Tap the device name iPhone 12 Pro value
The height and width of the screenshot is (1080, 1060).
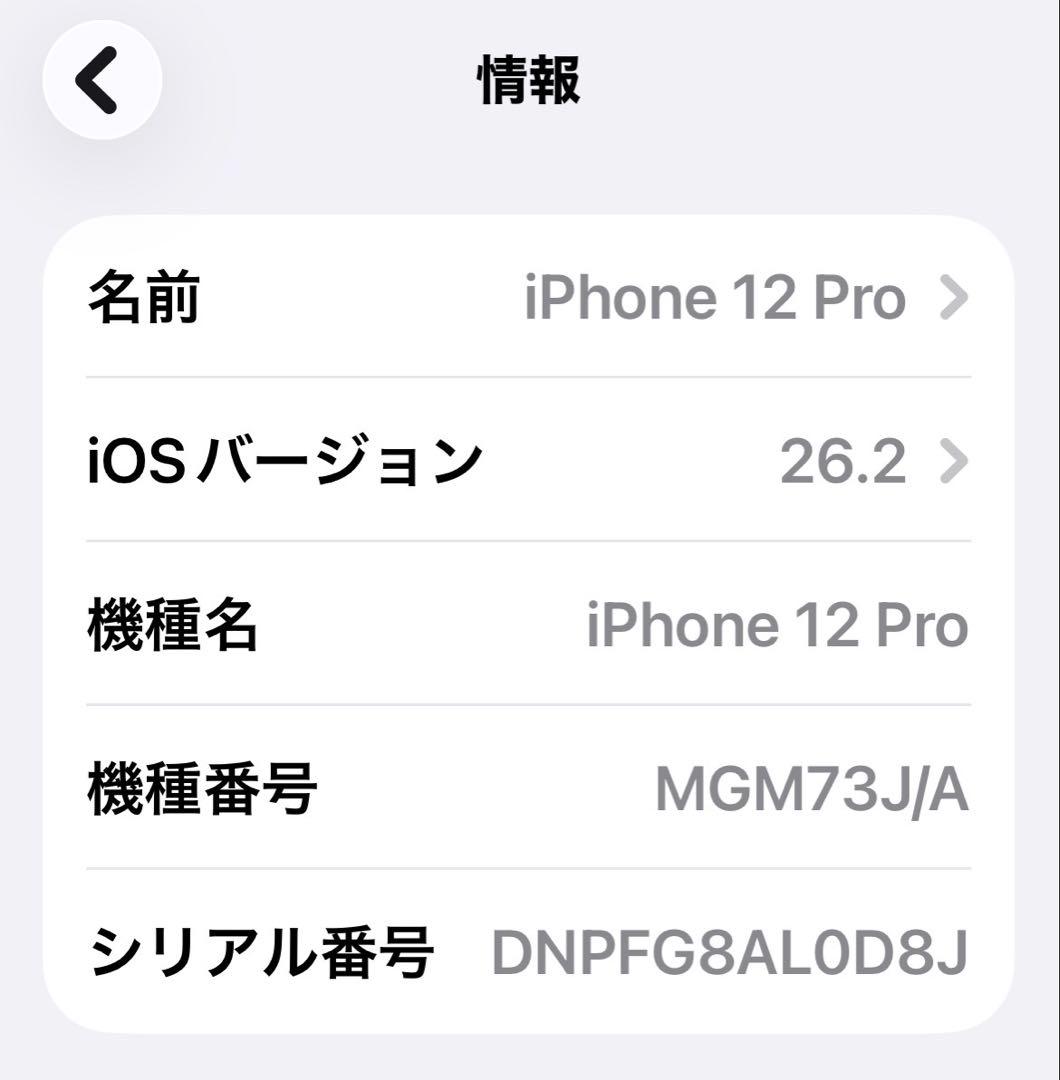714,296
